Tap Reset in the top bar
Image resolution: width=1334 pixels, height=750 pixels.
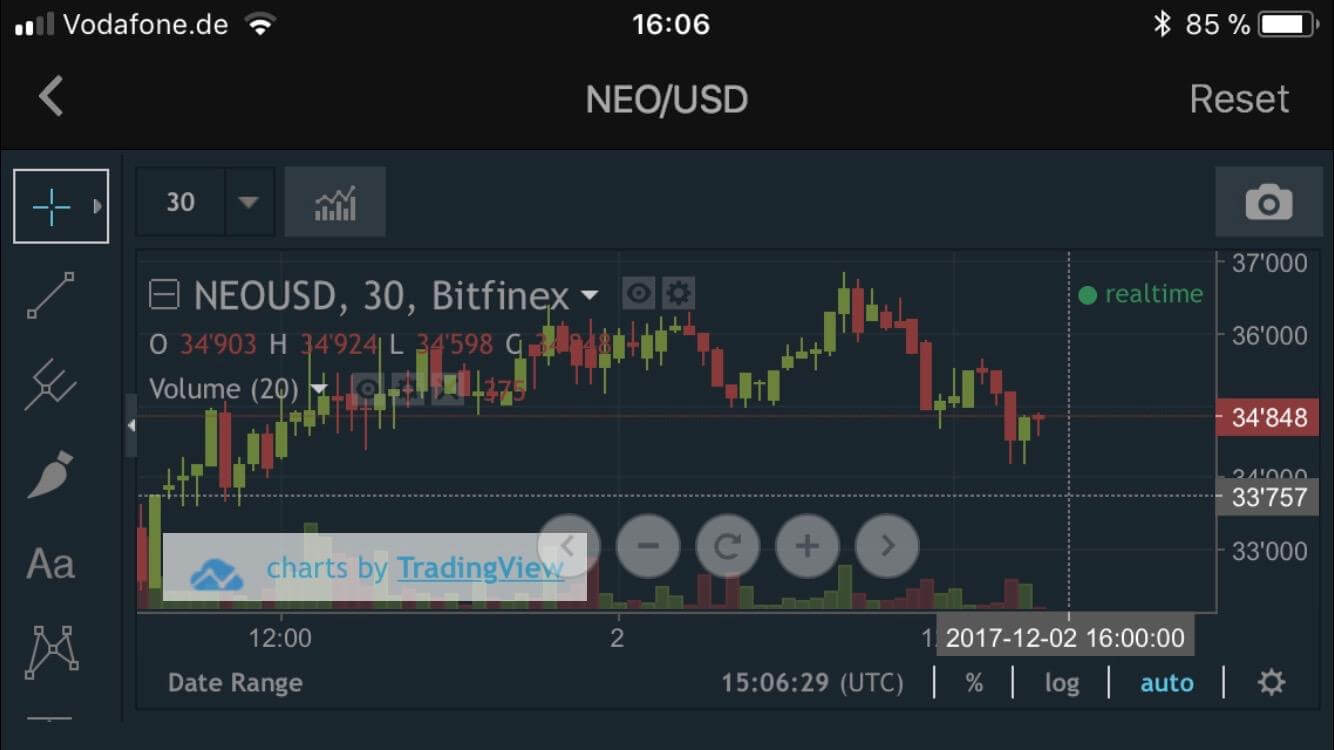click(1238, 99)
